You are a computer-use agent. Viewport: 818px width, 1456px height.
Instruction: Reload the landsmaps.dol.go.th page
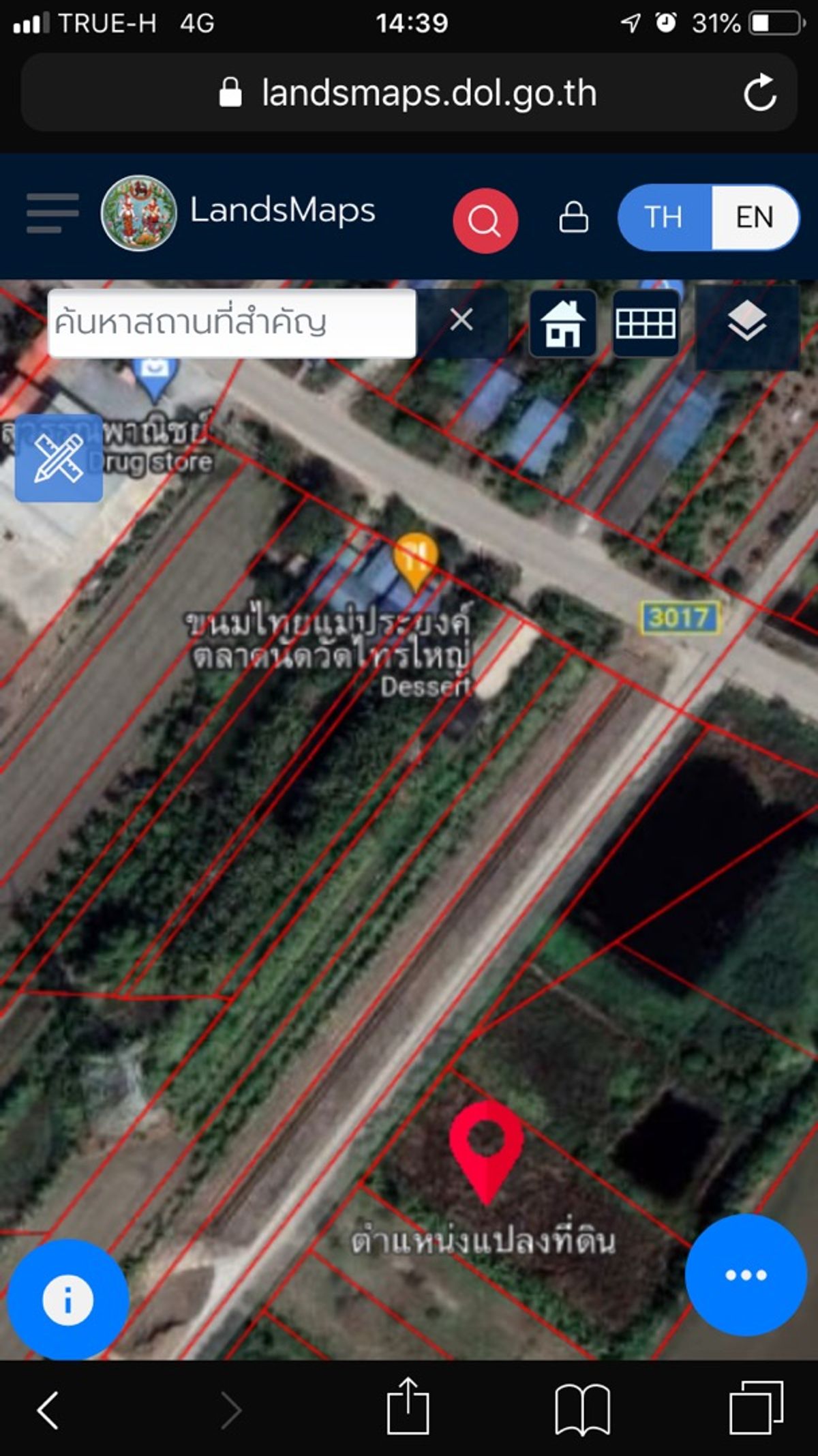coord(760,93)
